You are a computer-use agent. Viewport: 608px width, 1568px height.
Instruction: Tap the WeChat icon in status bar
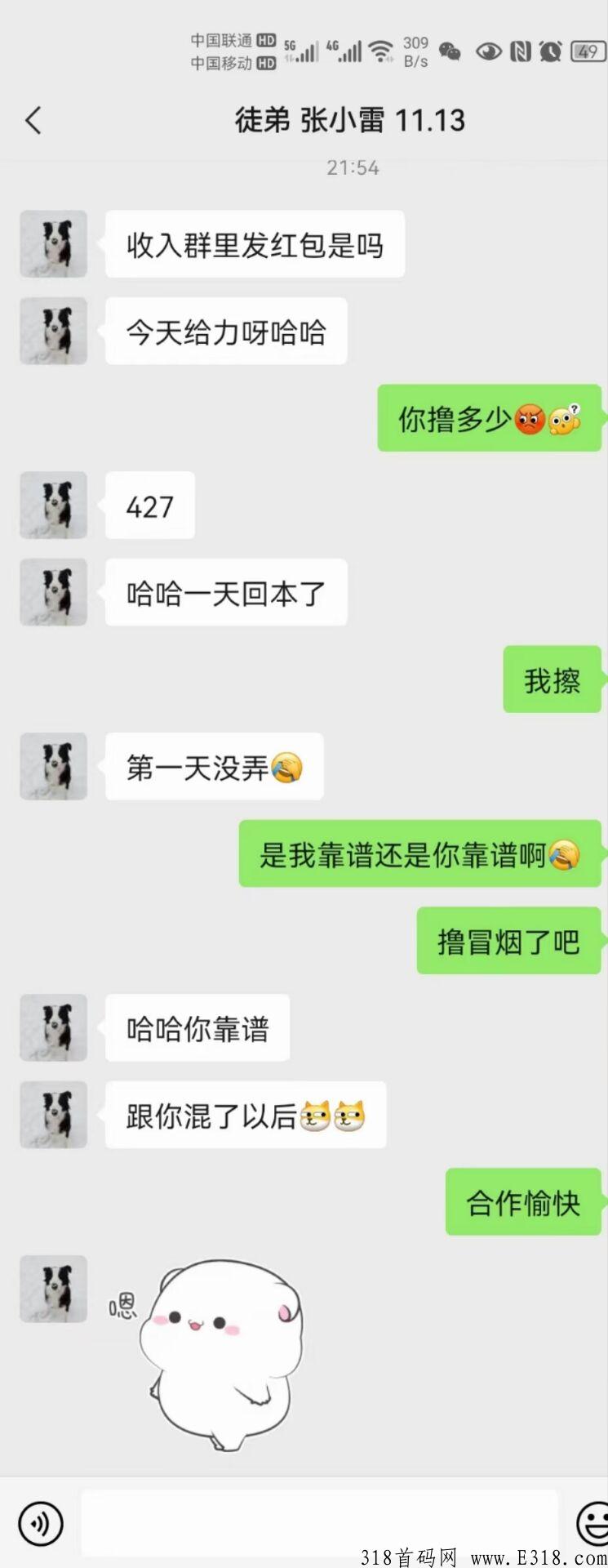tap(450, 51)
